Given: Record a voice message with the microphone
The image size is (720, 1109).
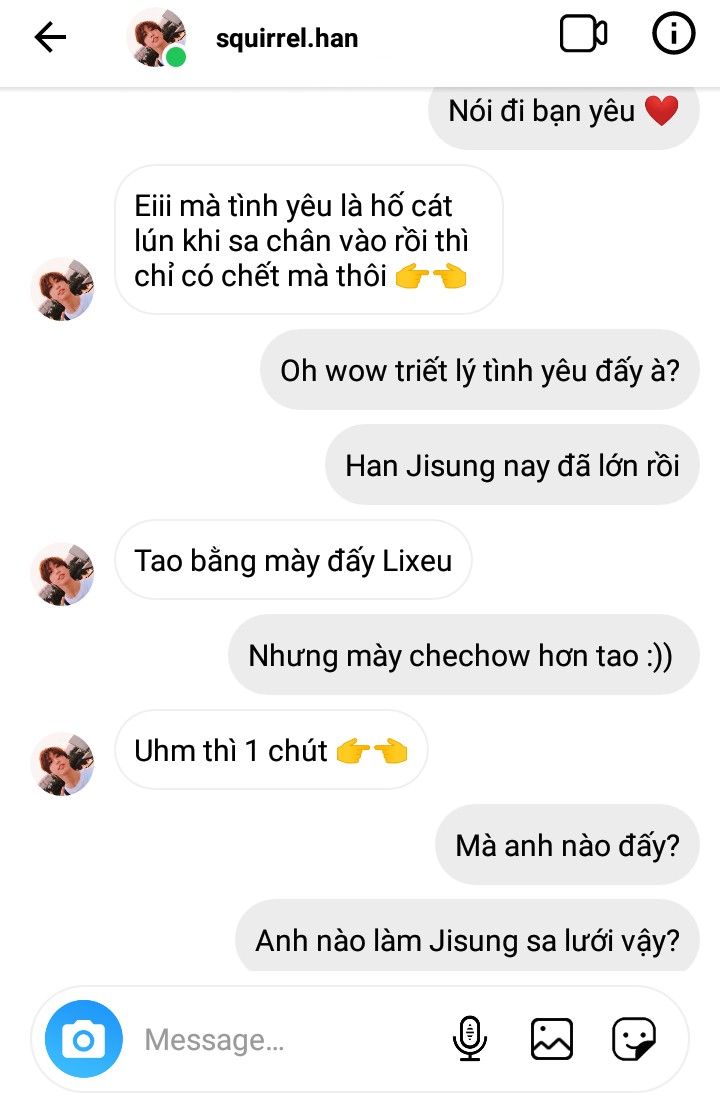Looking at the screenshot, I should coord(469,1039).
